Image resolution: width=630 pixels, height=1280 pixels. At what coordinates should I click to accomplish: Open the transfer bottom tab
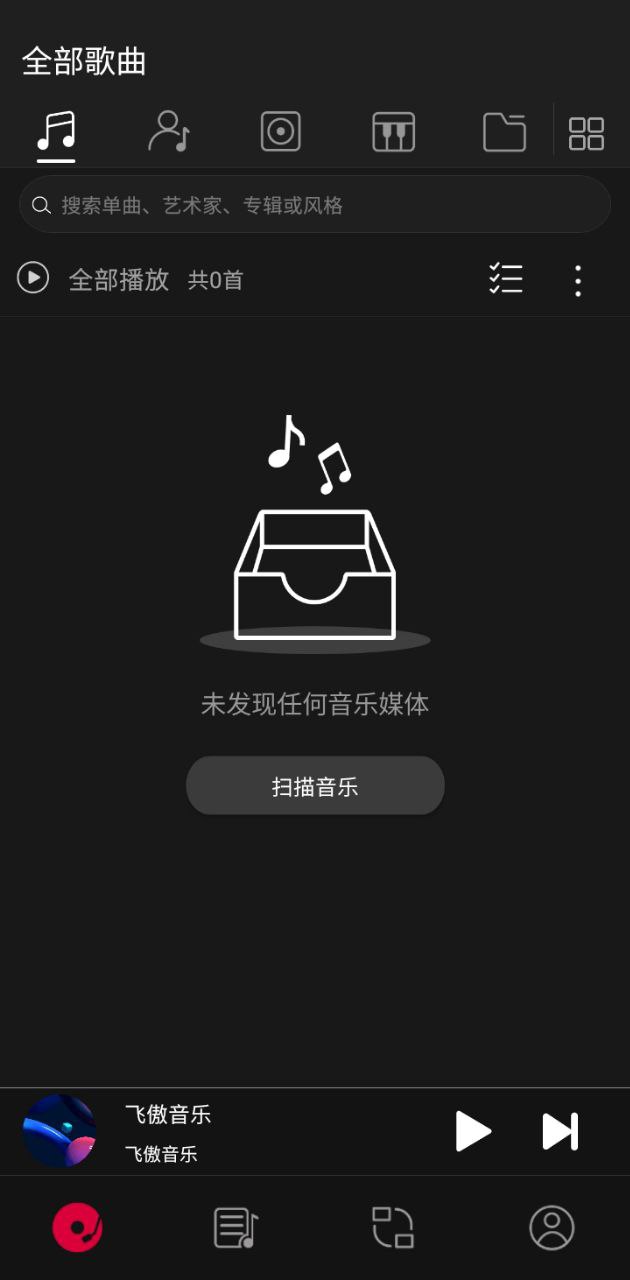(x=393, y=1227)
